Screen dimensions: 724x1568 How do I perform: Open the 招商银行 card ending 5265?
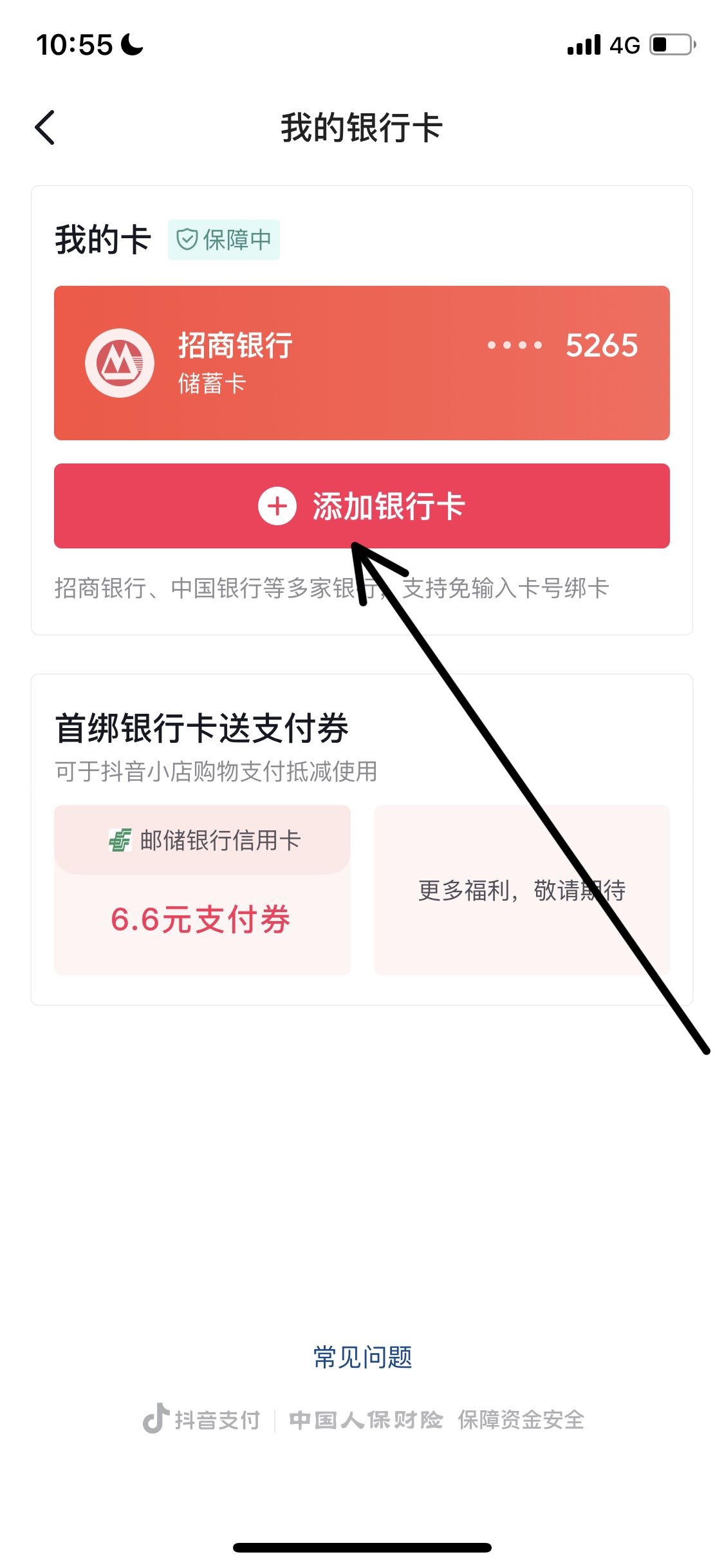click(362, 363)
